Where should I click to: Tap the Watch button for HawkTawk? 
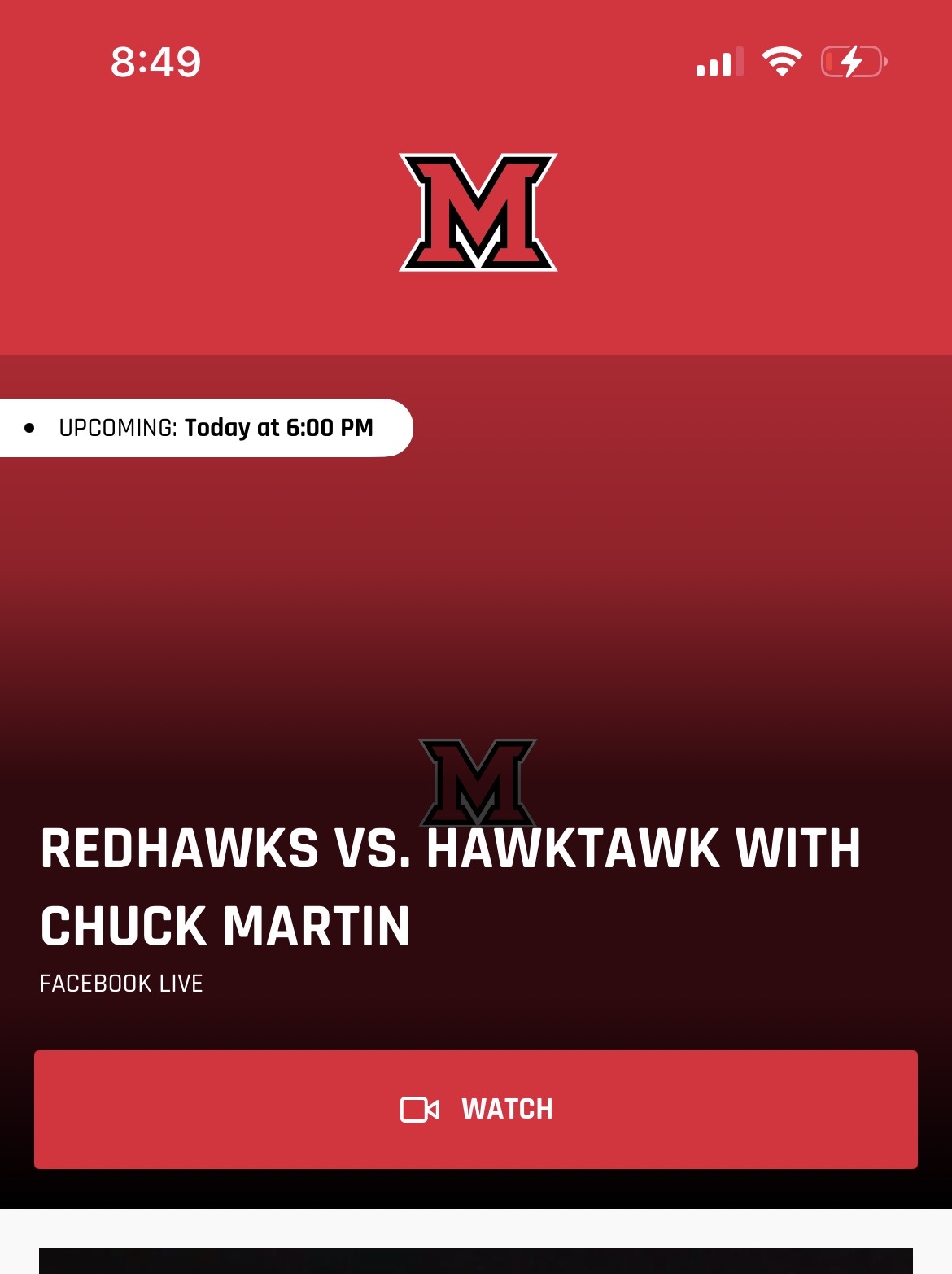click(x=476, y=1109)
